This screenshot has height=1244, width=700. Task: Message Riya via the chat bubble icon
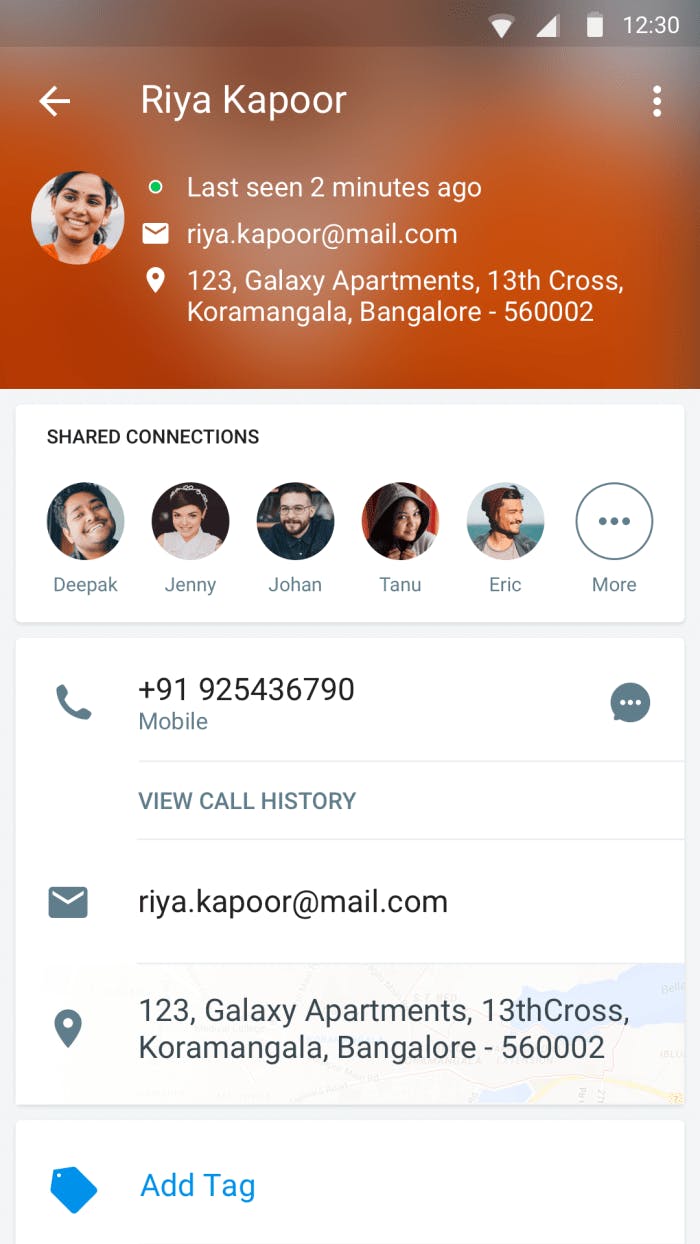pyautogui.click(x=630, y=703)
